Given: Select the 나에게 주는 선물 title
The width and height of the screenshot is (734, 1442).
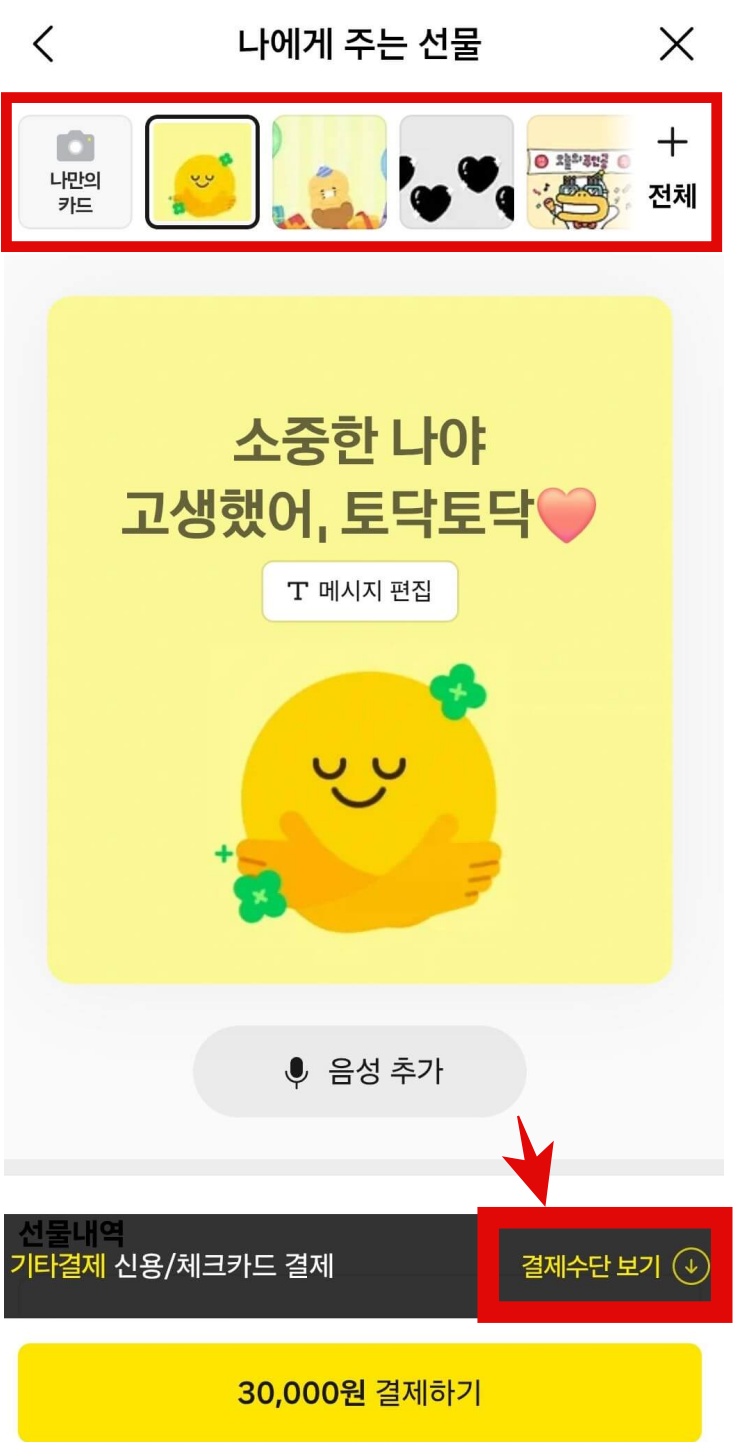Looking at the screenshot, I should [x=367, y=42].
